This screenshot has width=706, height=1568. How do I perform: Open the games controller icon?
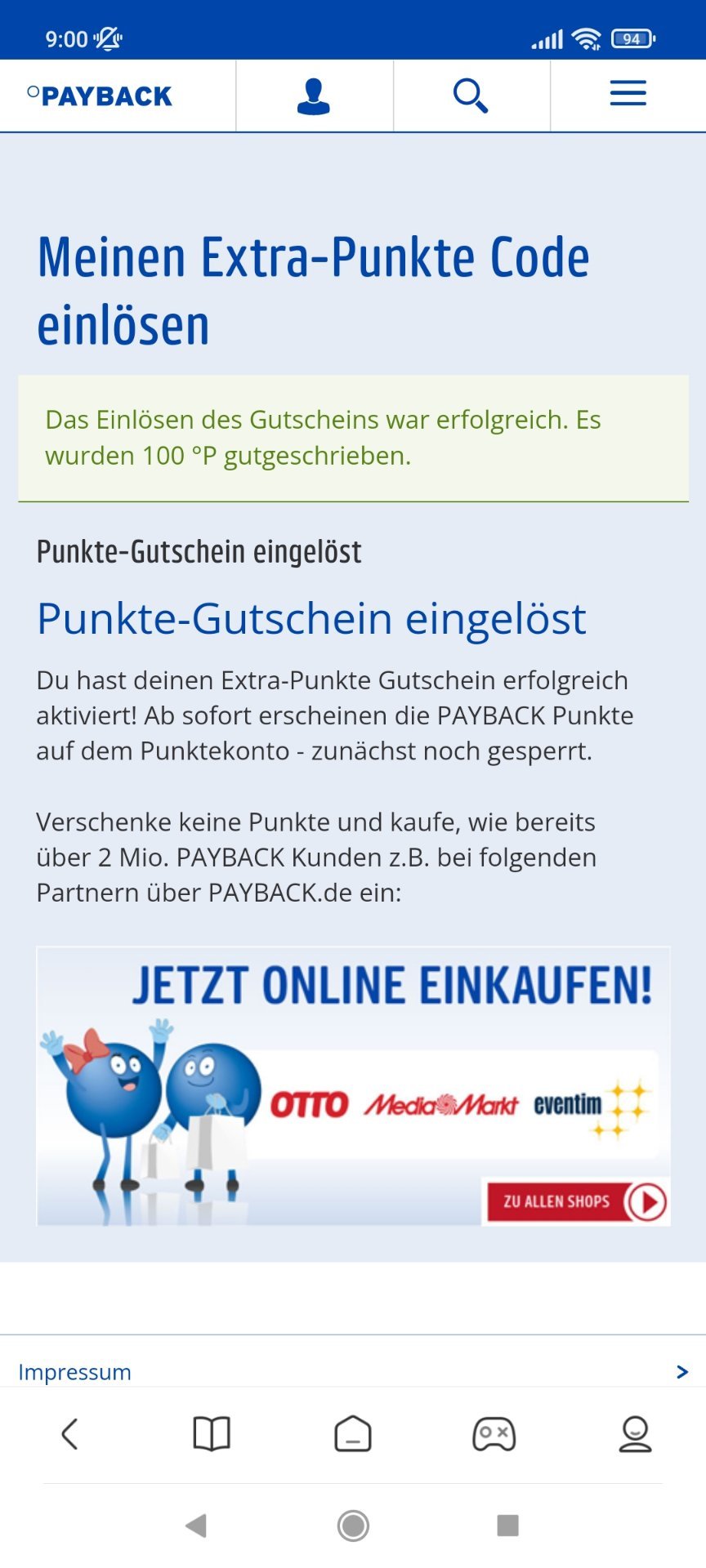coord(494,1433)
